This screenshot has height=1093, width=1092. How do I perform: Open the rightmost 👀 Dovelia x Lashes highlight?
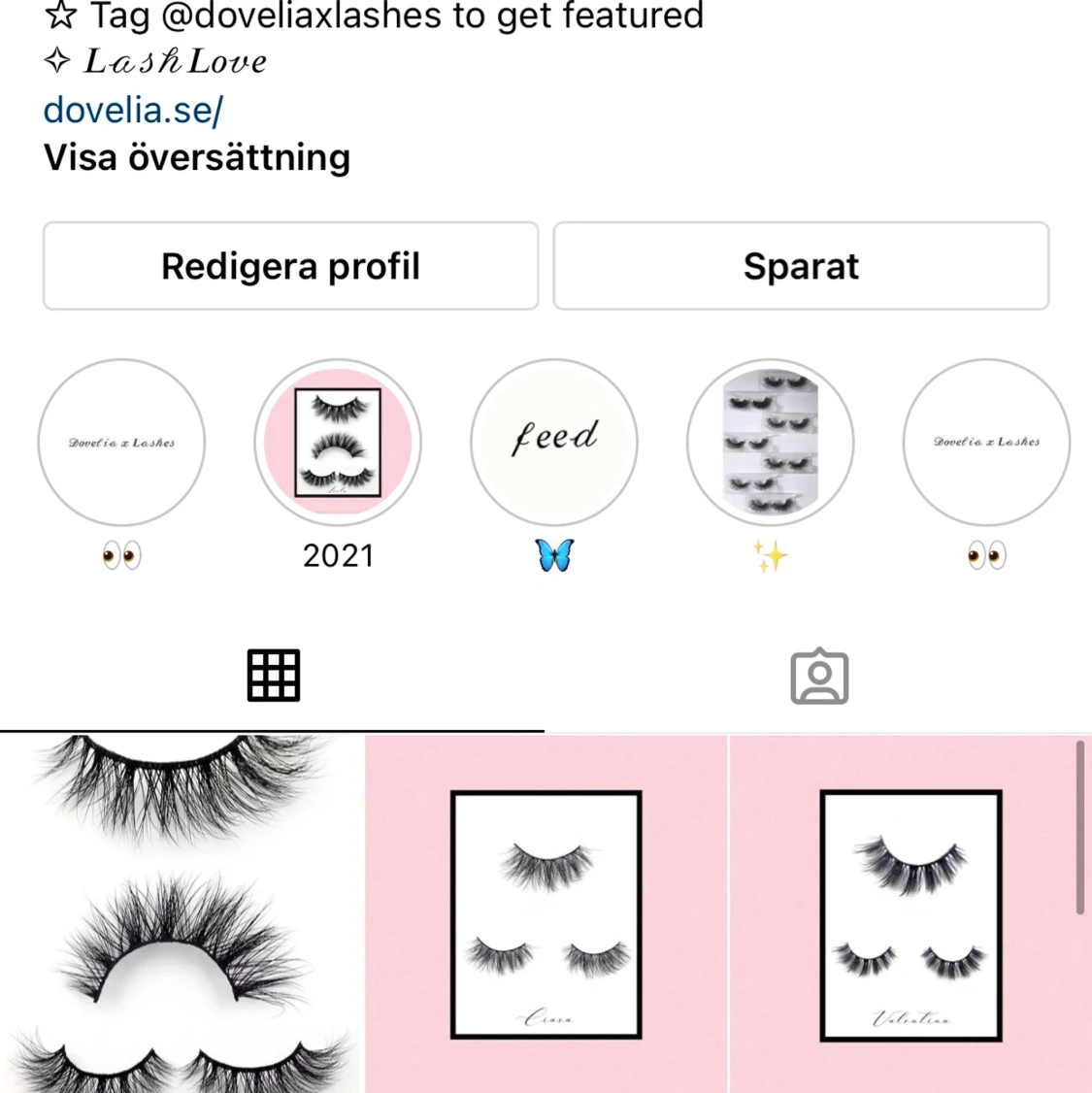[986, 442]
